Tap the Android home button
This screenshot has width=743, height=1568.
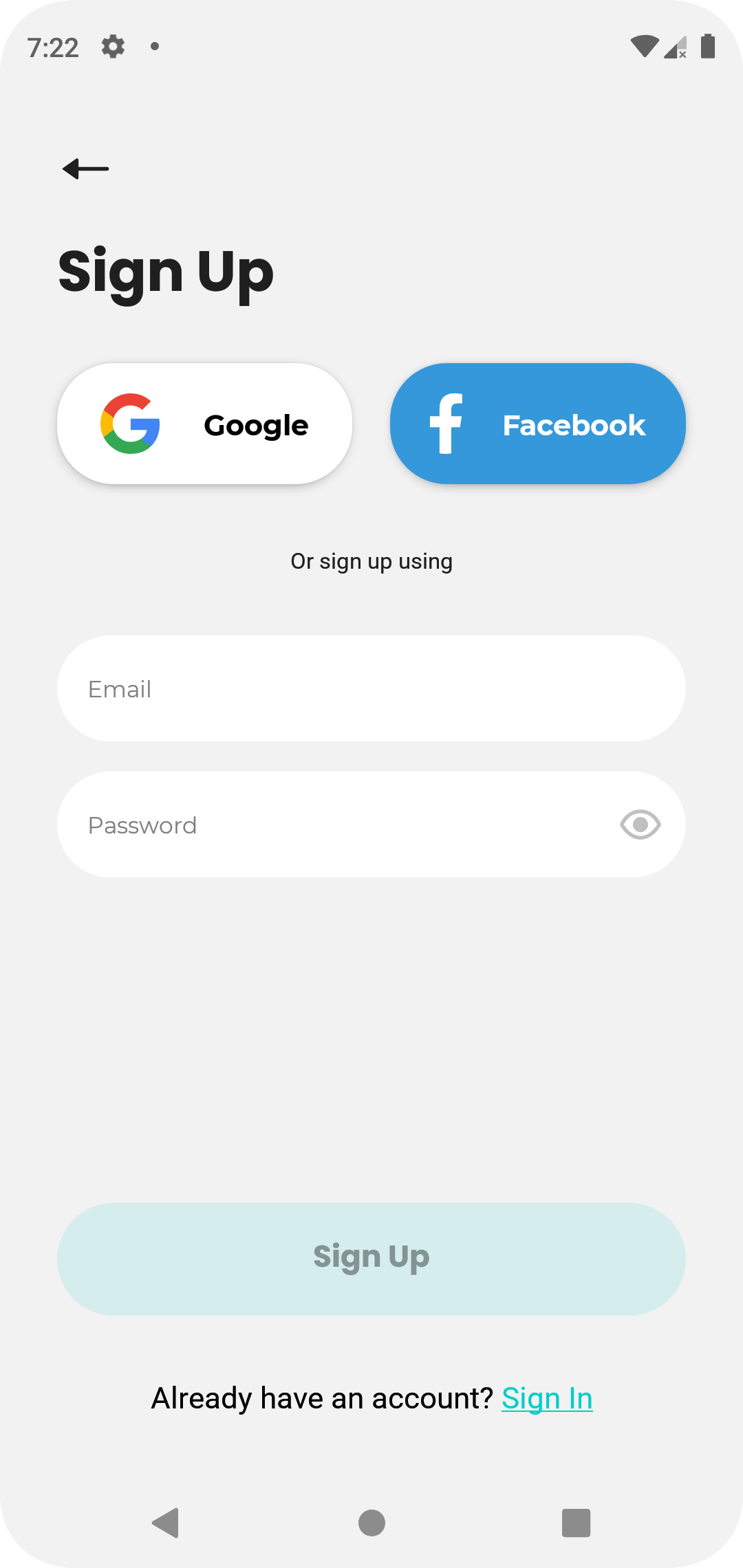[371, 1521]
